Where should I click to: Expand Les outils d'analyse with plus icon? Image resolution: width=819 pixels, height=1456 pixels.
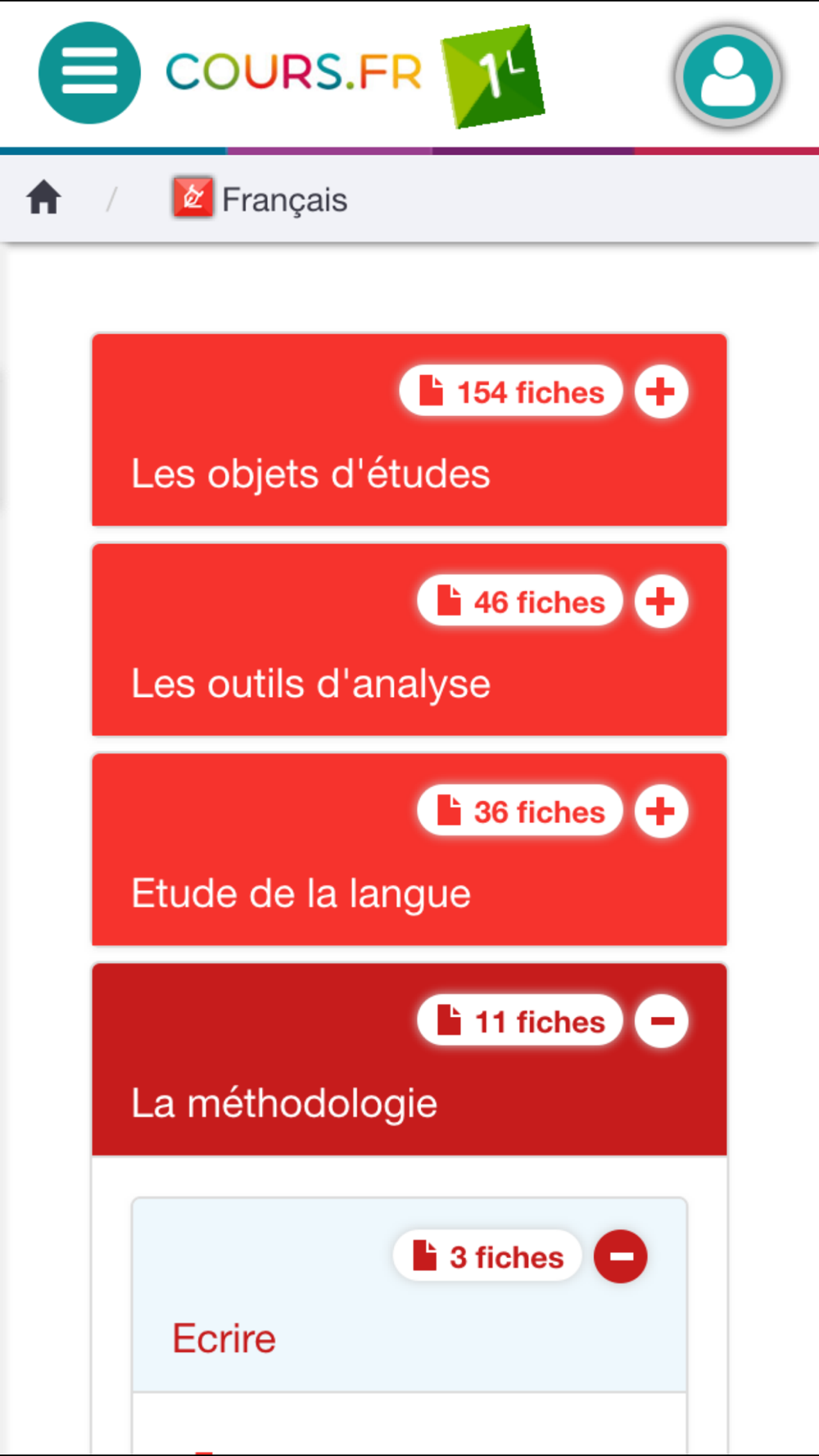coord(661,601)
